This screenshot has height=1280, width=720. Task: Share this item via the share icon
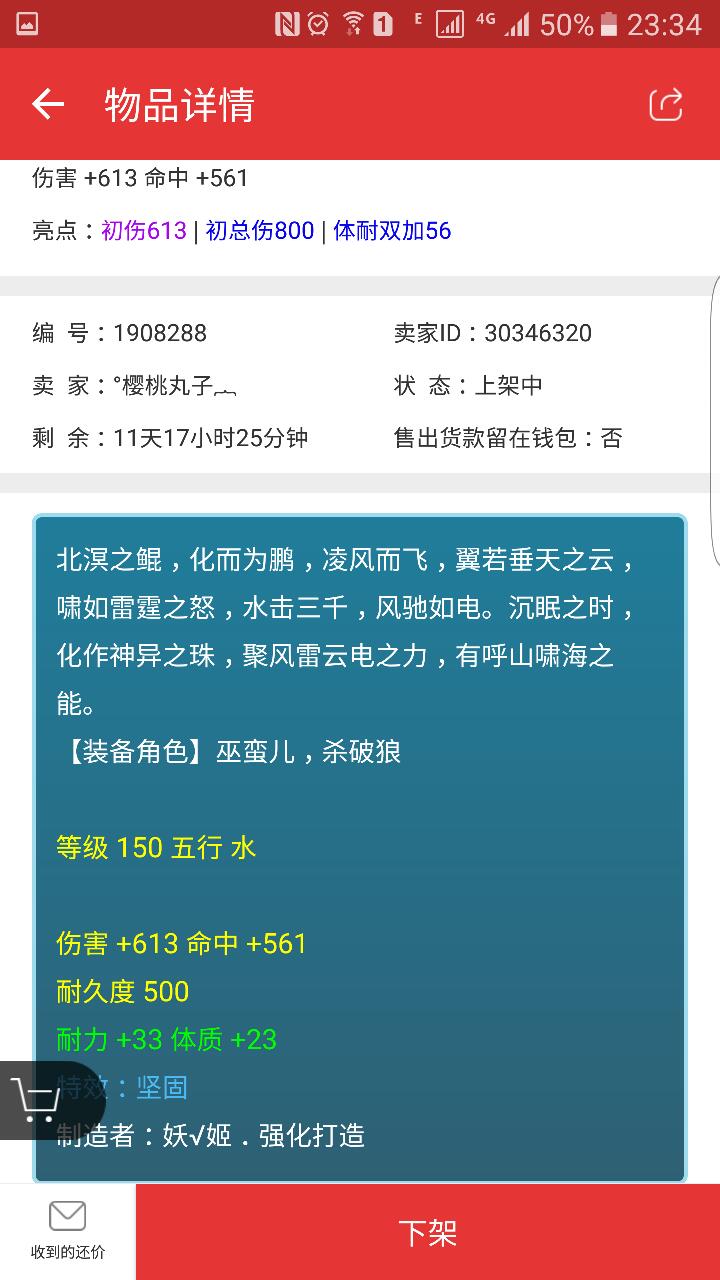[x=666, y=104]
